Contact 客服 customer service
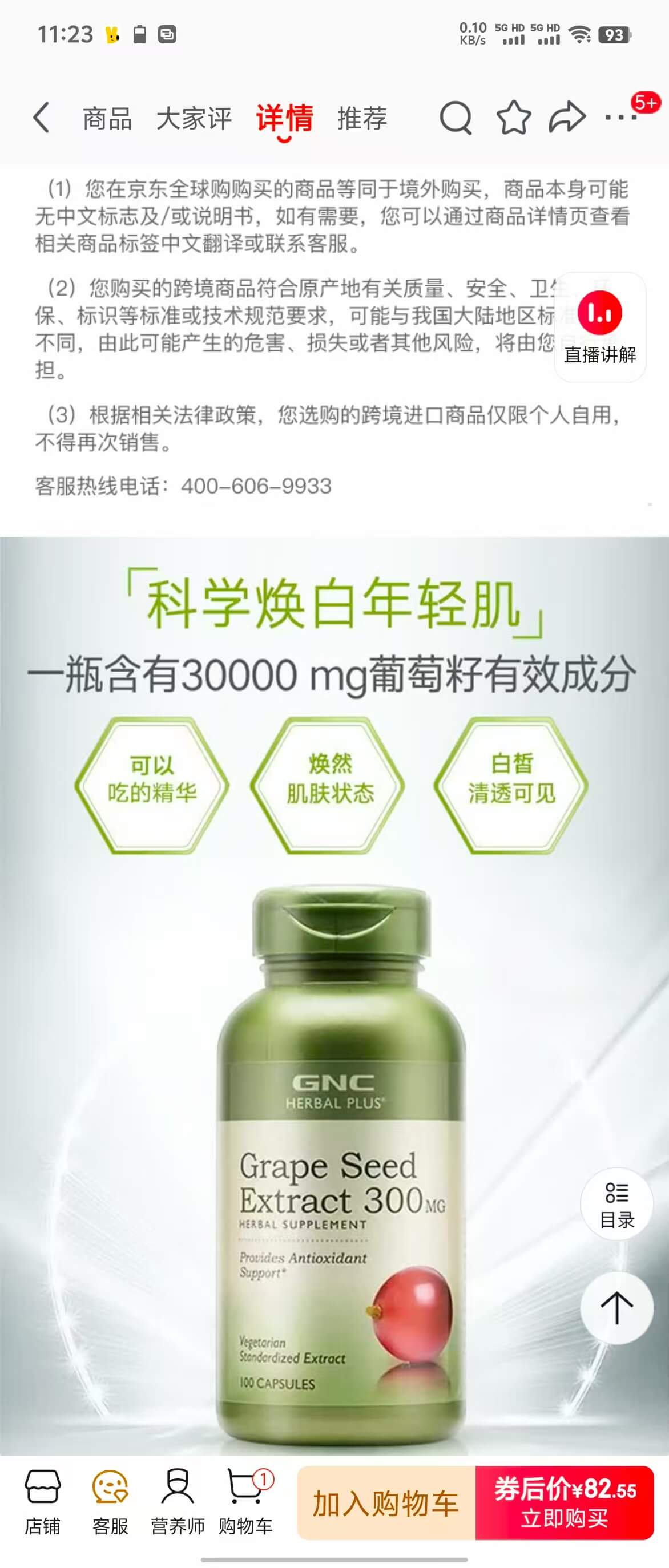The image size is (669, 1568). [110, 1502]
